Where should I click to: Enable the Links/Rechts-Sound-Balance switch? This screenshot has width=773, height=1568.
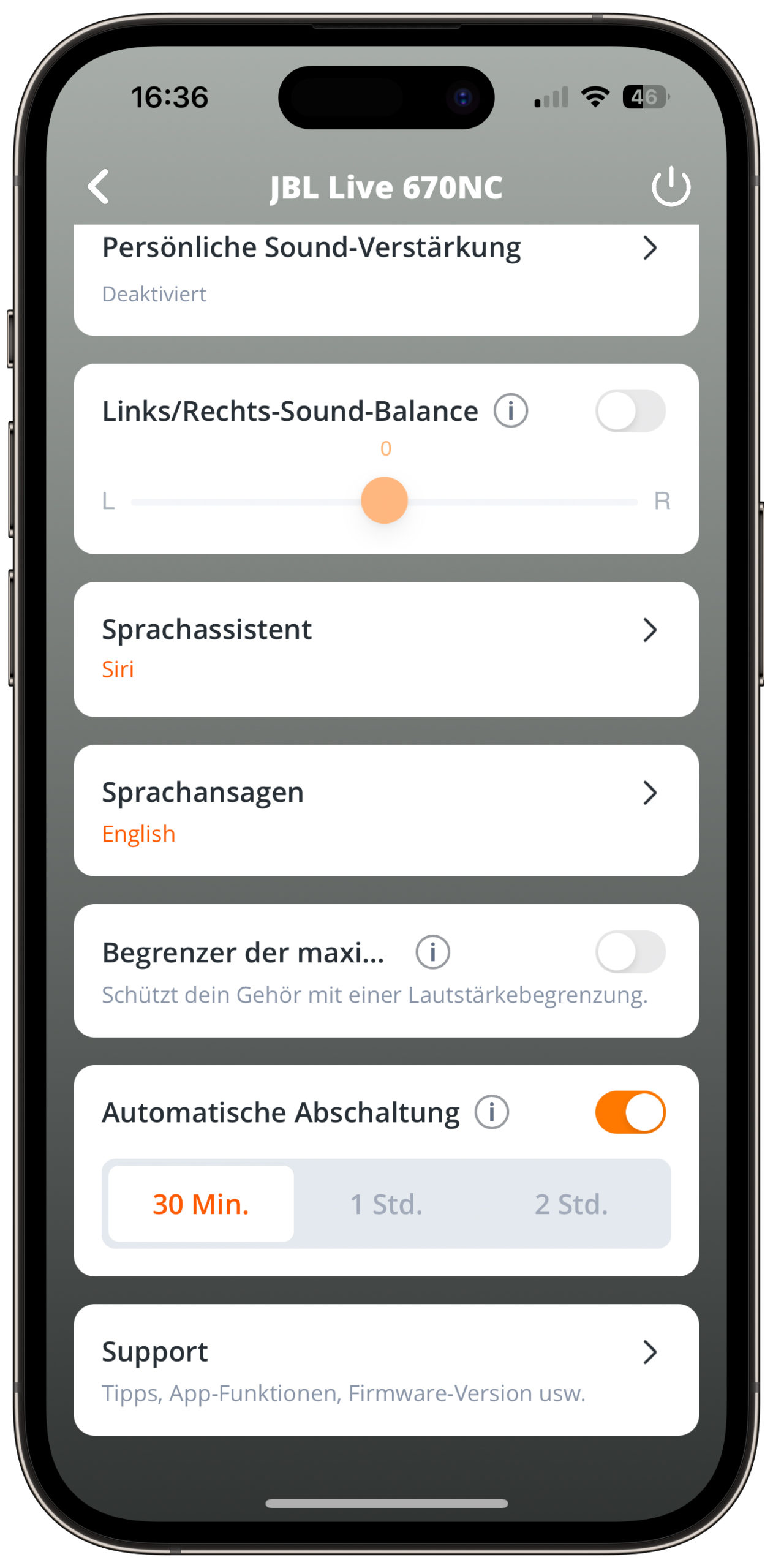[630, 410]
